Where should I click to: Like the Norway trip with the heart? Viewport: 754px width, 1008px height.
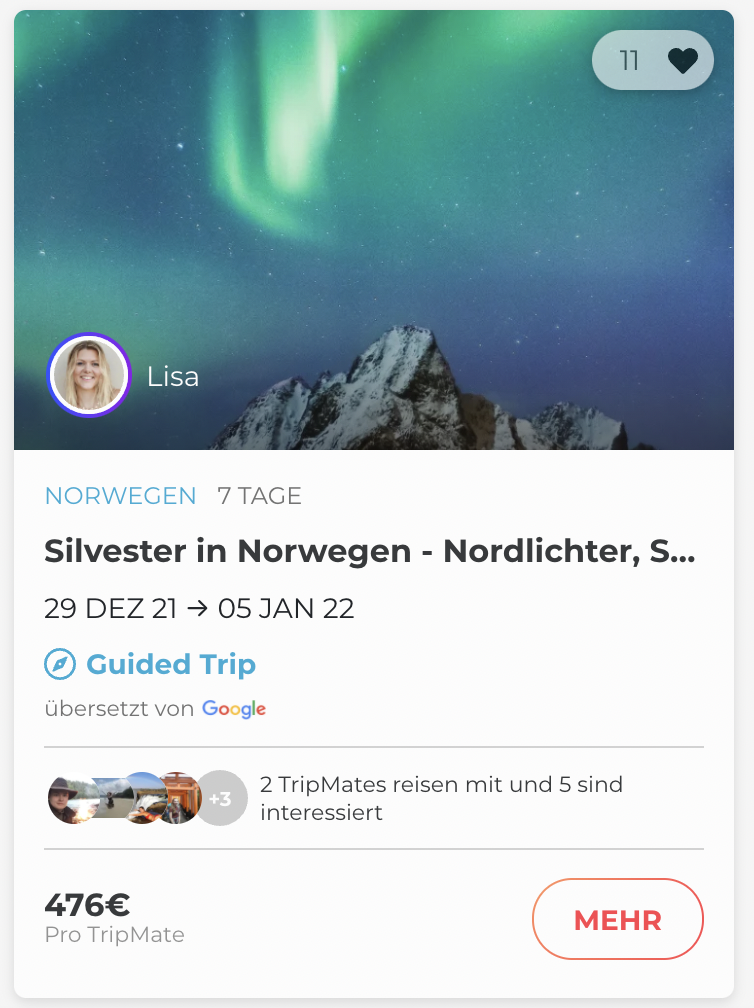tap(682, 61)
